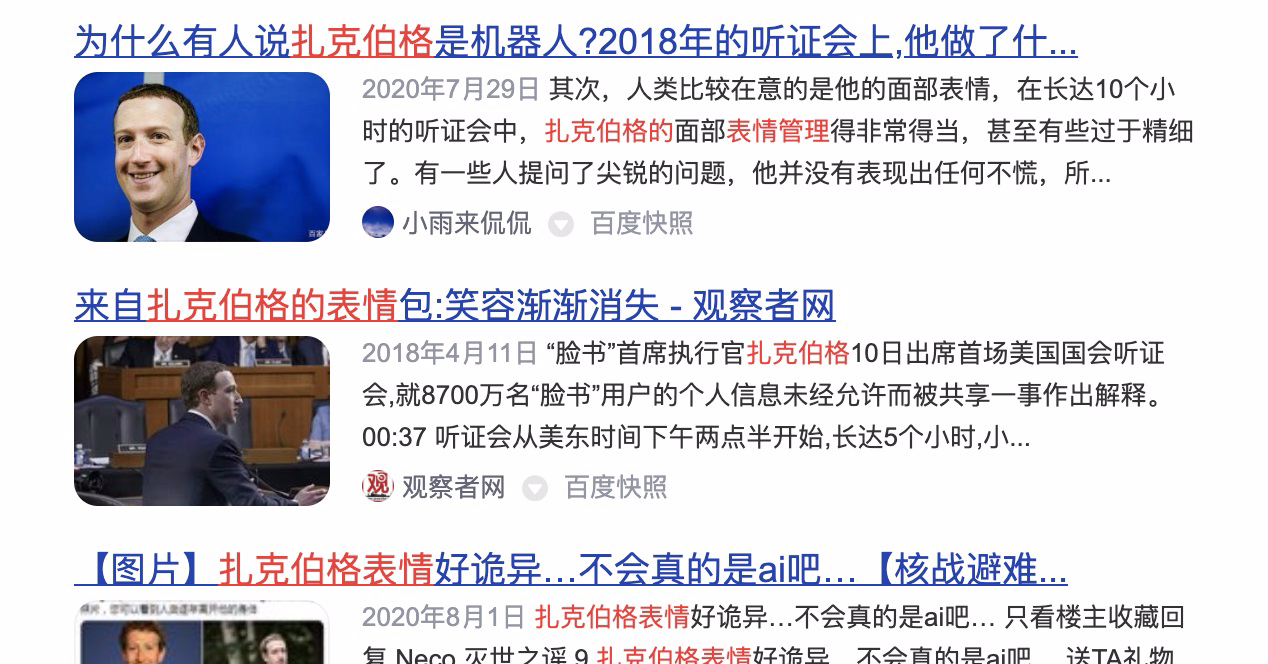Open 百度快照 for the 小雨来侃侃 result
This screenshot has width=1268, height=664.
pos(641,222)
